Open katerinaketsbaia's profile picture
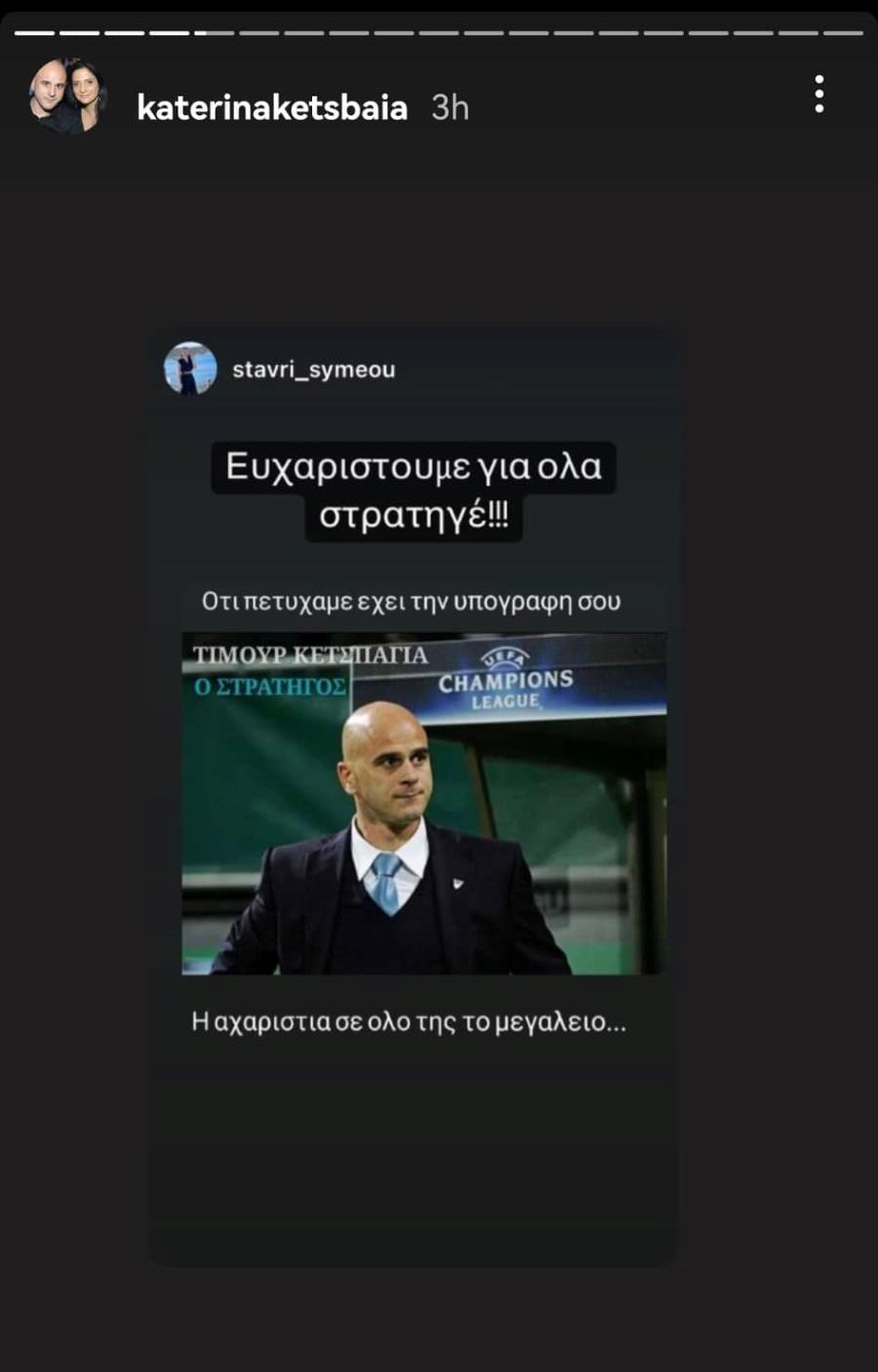Viewport: 878px width, 1372px height. [65, 97]
